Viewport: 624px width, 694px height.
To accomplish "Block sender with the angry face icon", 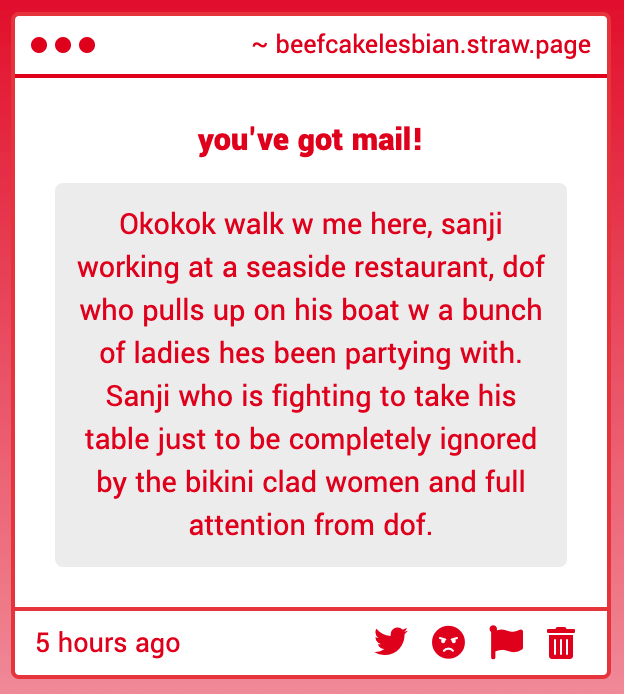I will pos(449,641).
